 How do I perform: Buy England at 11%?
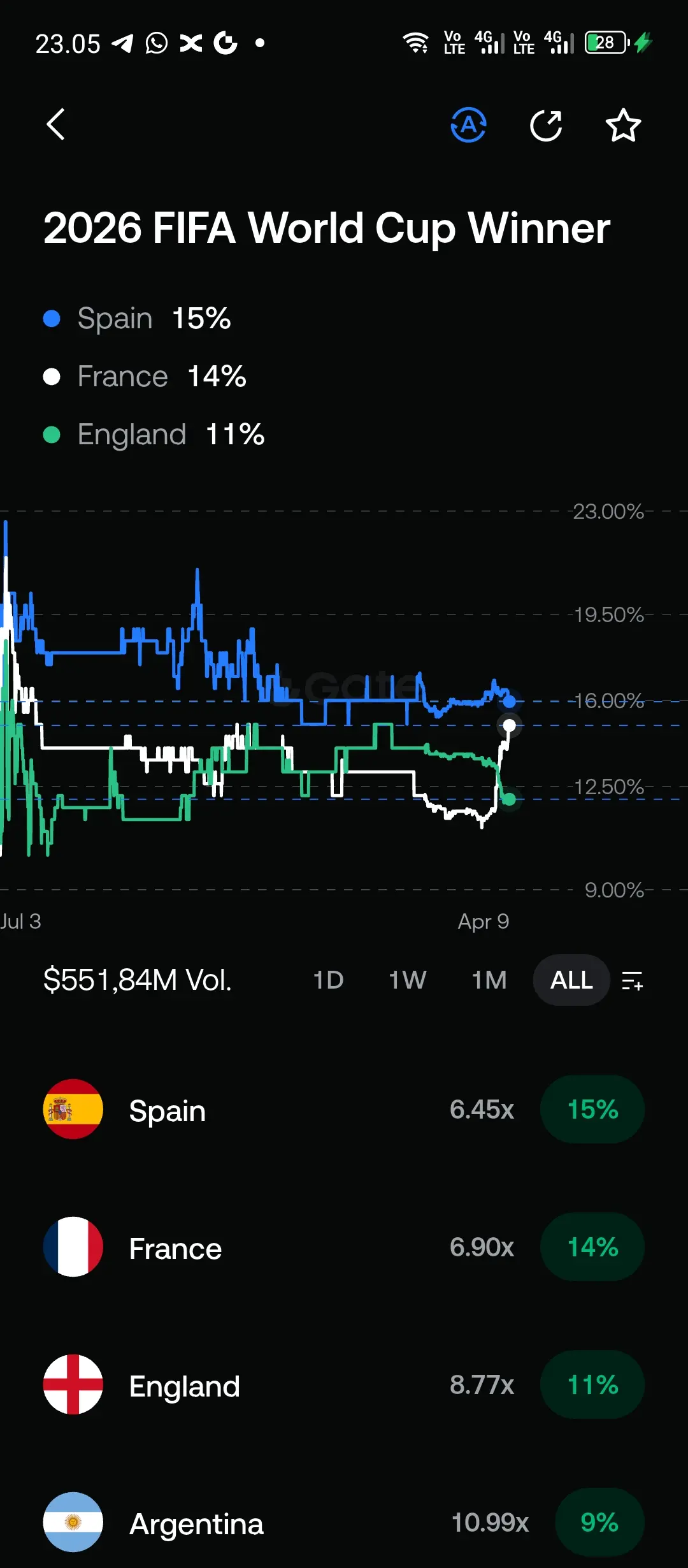point(592,1384)
